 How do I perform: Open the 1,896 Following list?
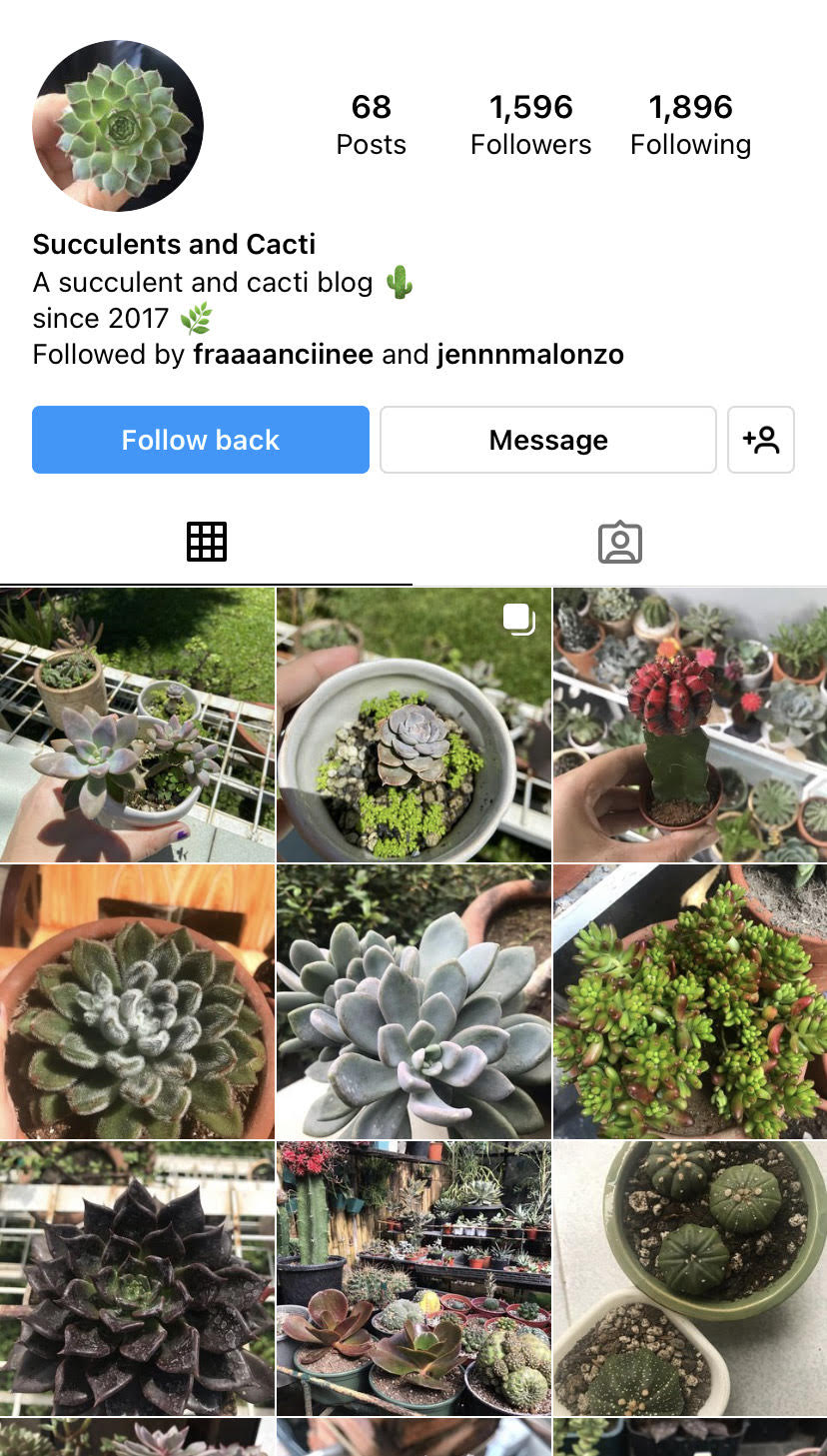coord(690,125)
